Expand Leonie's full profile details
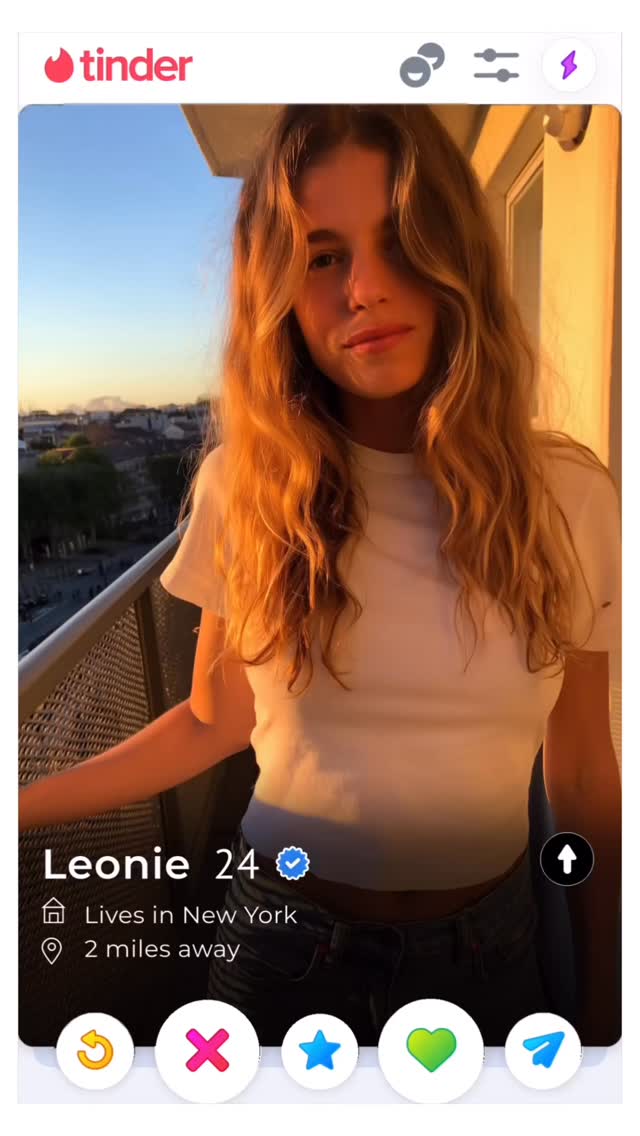 [x=567, y=859]
